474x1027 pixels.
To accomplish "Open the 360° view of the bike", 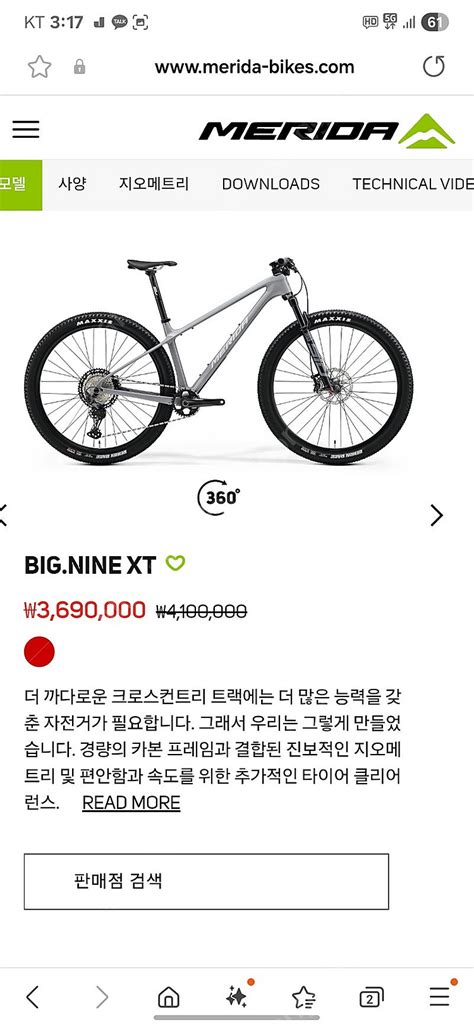I will 219,497.
